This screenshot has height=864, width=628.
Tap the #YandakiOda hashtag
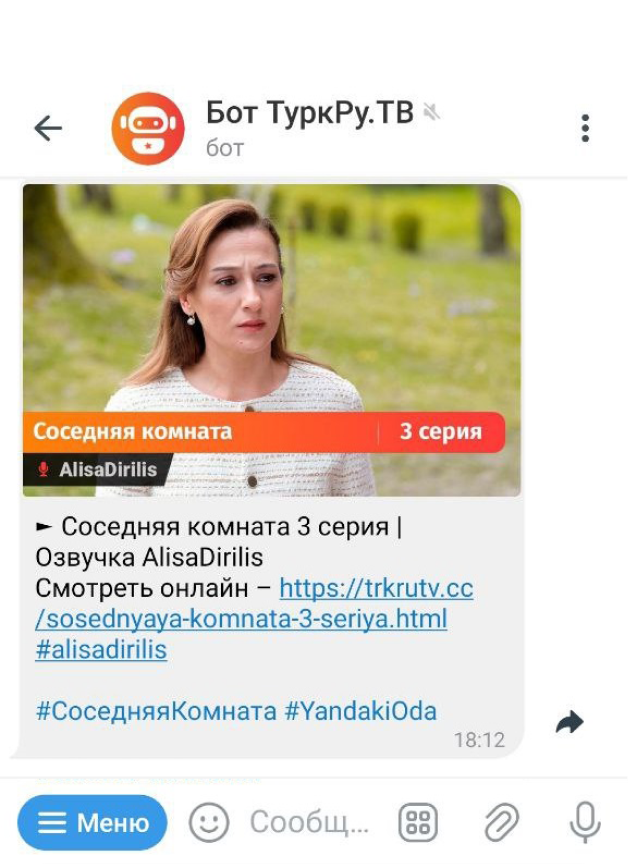click(x=361, y=712)
